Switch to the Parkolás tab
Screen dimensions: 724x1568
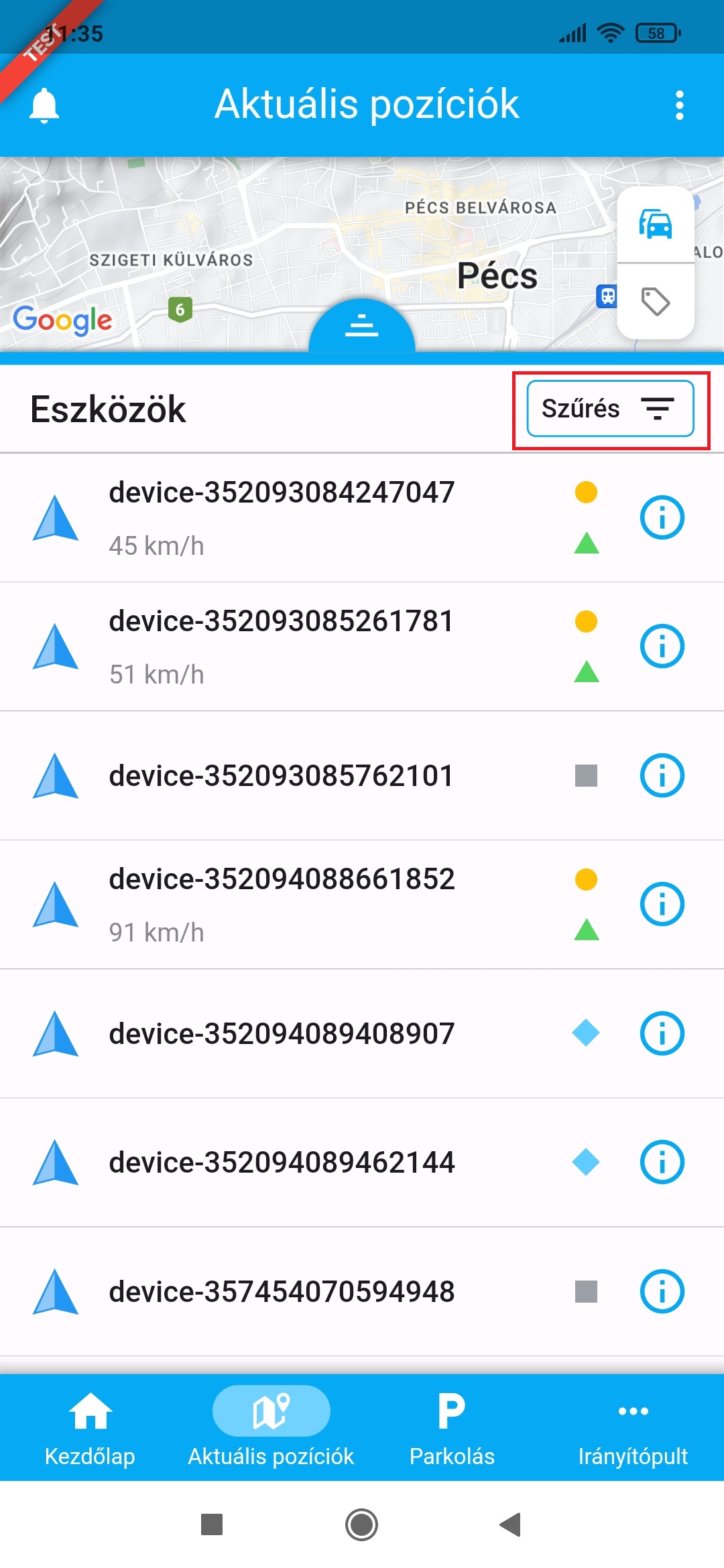point(452,1427)
